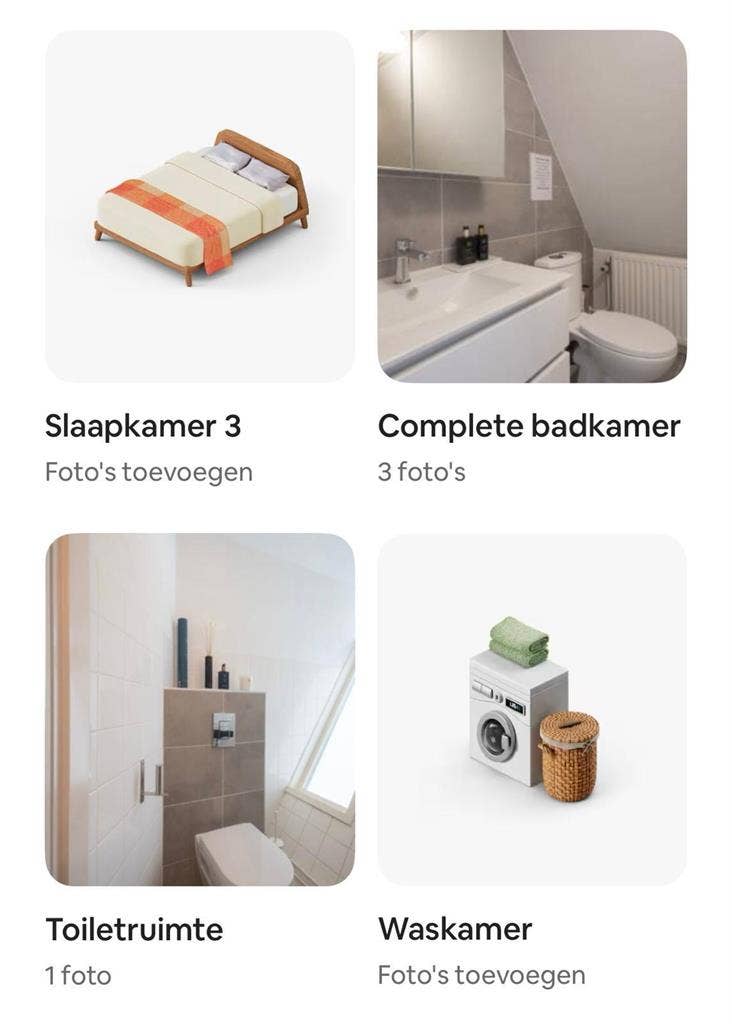Open the Slaapkamer 3 tile

[199, 206]
